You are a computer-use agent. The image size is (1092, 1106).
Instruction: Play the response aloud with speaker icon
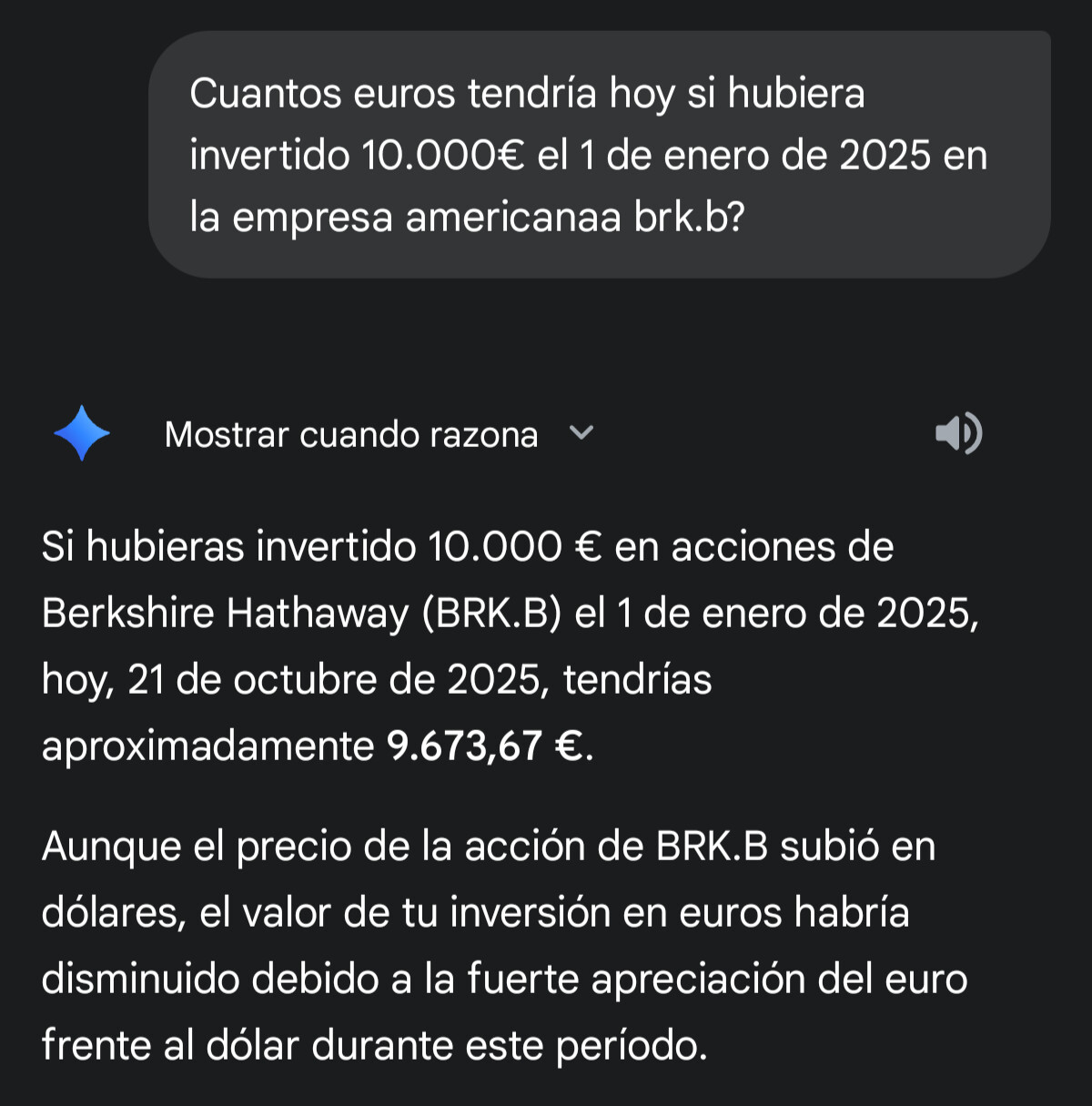click(957, 433)
